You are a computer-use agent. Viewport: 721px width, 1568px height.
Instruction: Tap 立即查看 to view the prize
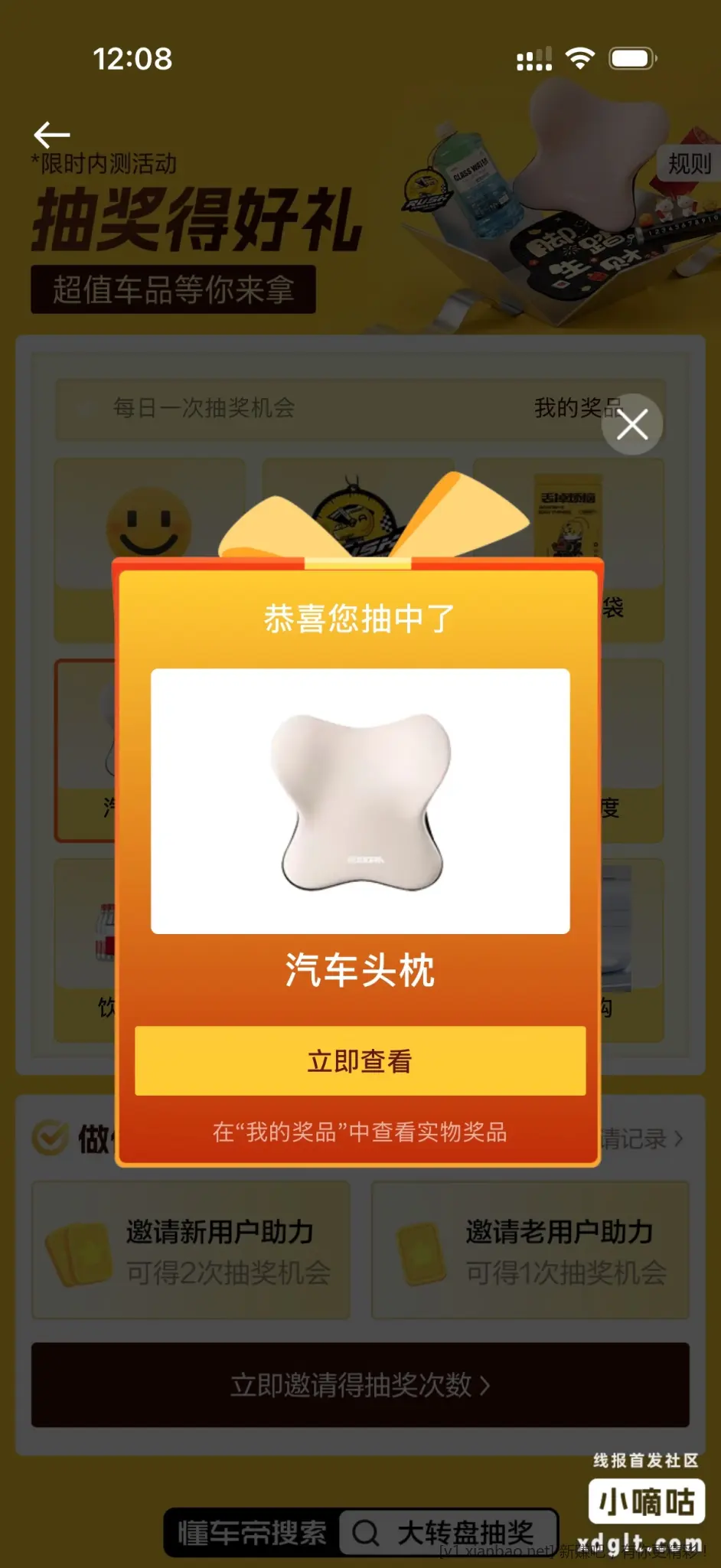(360, 1060)
